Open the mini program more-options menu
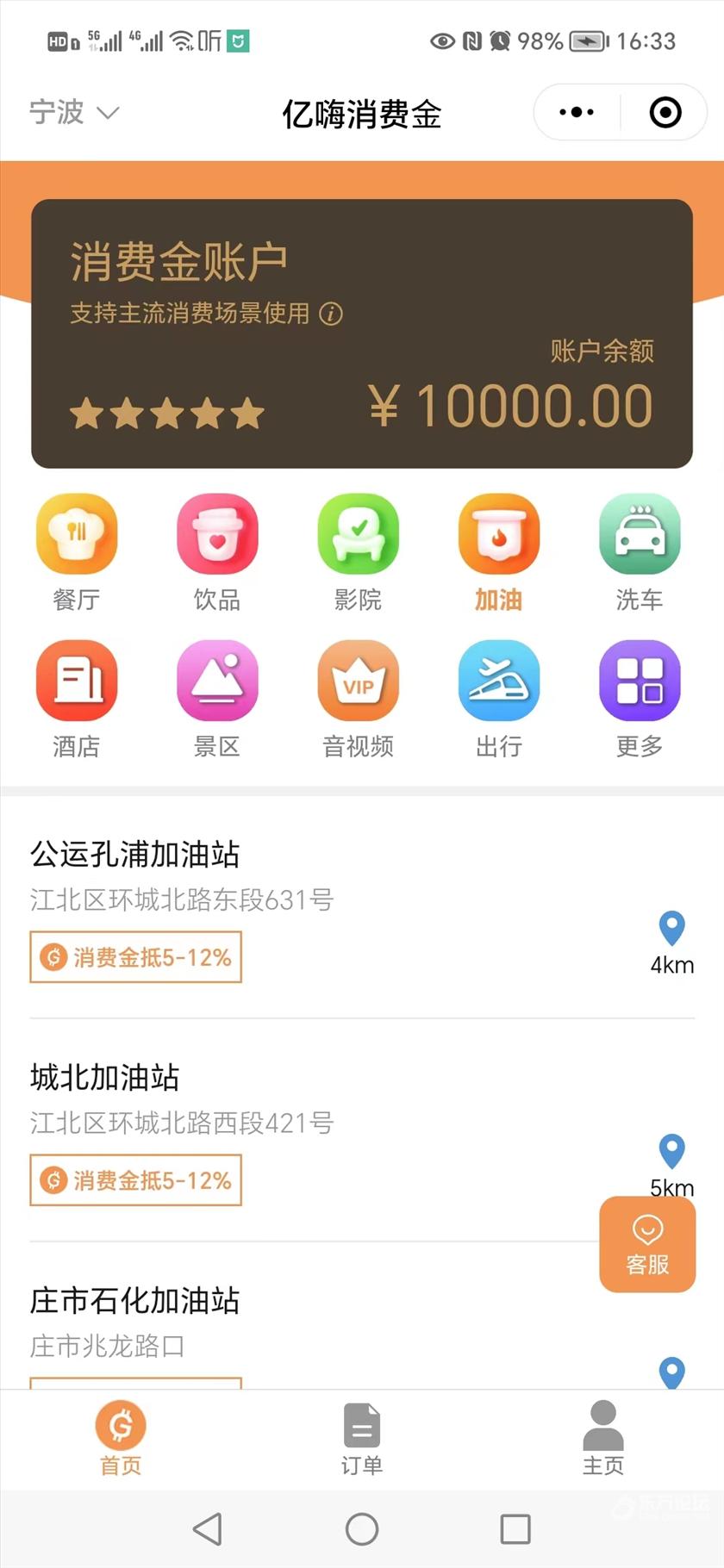 click(577, 113)
